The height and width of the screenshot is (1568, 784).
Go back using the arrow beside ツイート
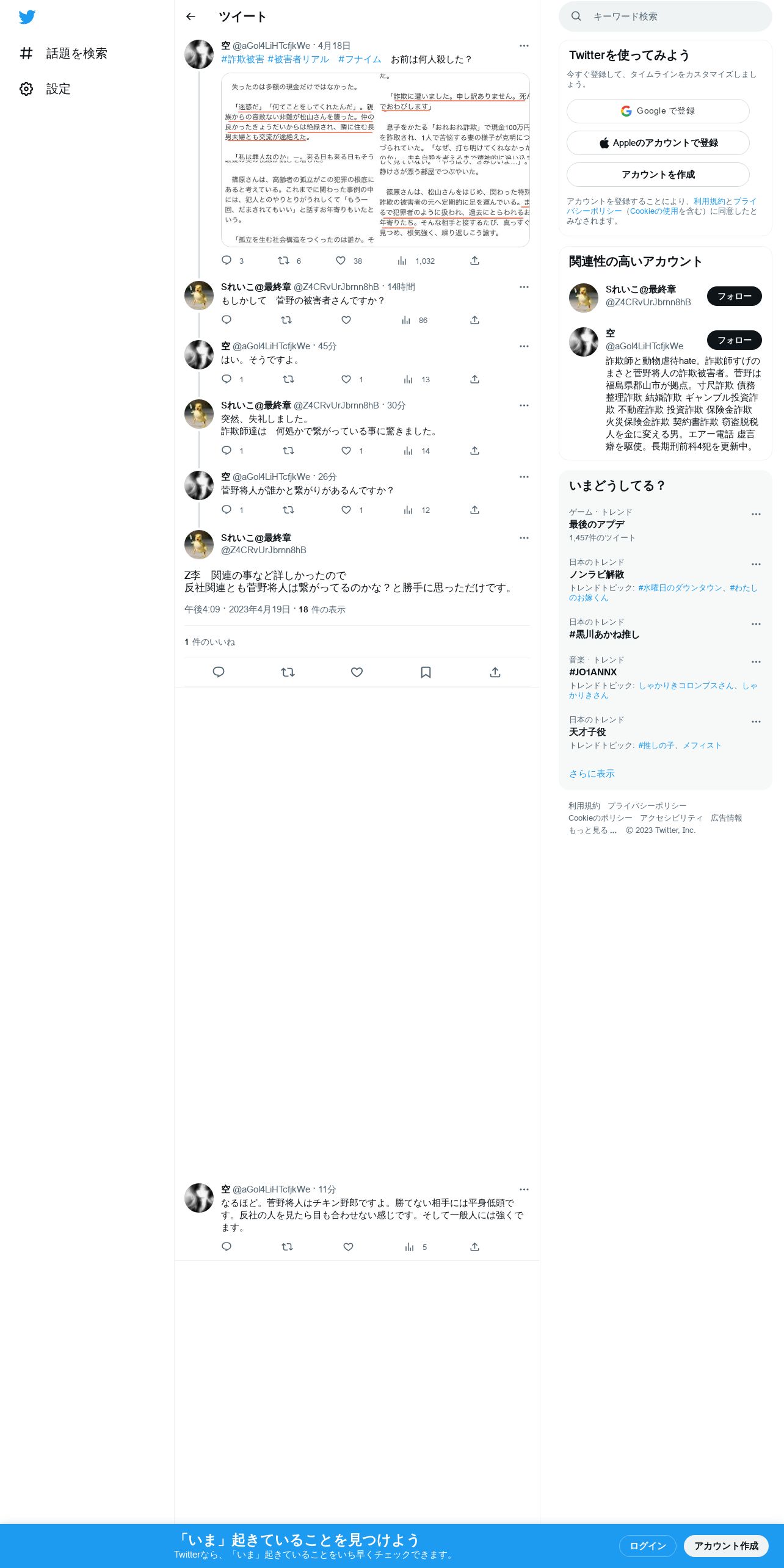(191, 16)
